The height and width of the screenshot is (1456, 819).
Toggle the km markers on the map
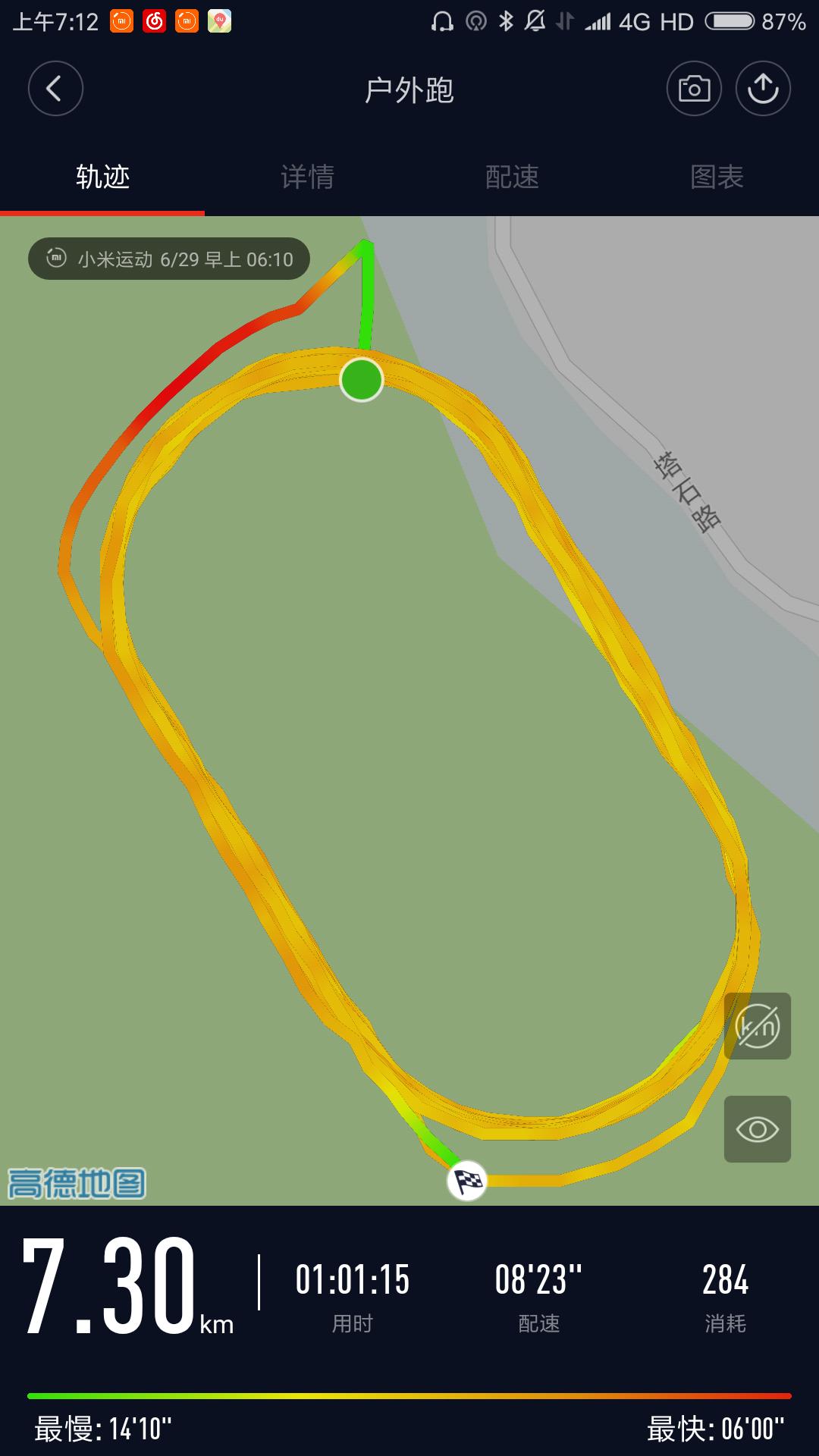758,1026
